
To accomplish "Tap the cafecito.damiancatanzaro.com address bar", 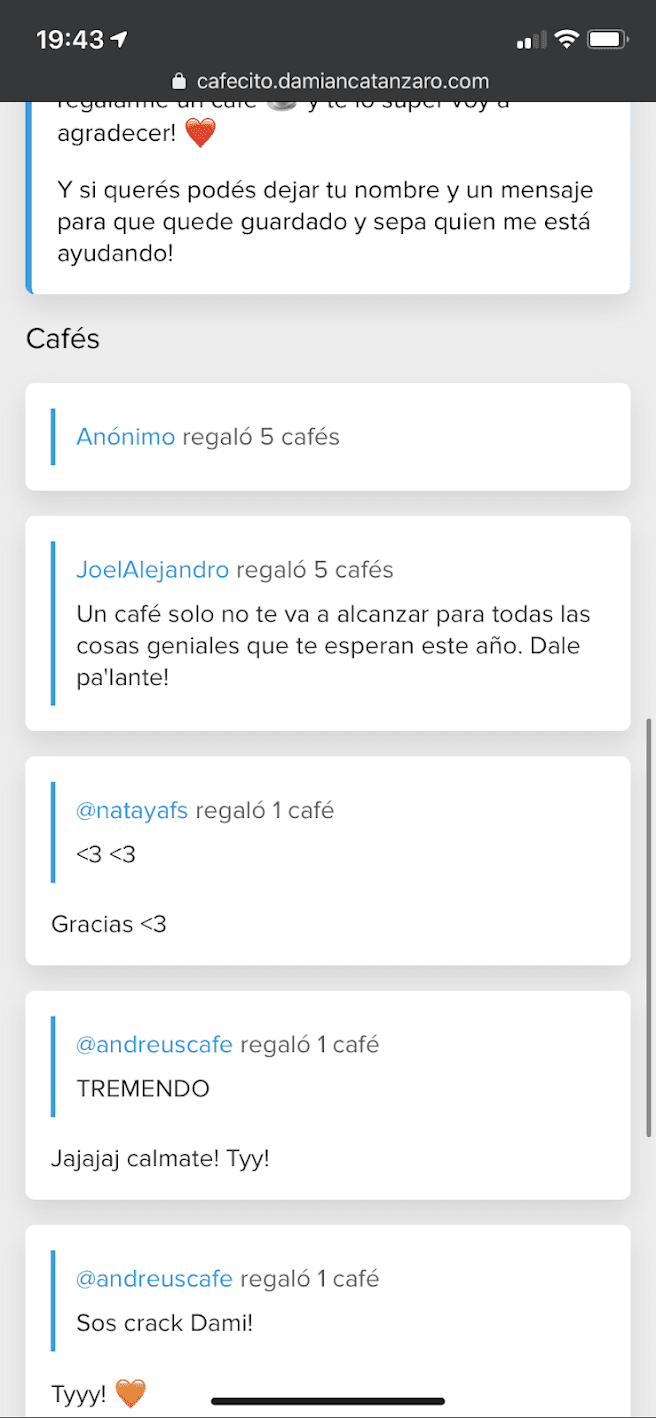I will tap(330, 81).
